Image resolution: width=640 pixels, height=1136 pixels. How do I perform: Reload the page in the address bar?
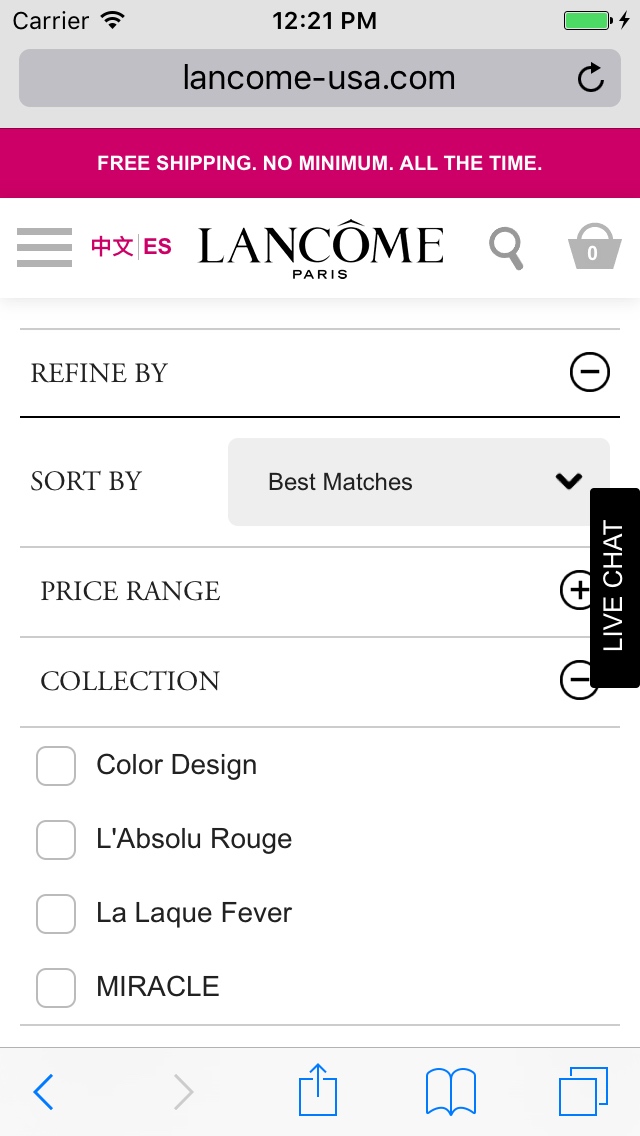click(x=591, y=78)
